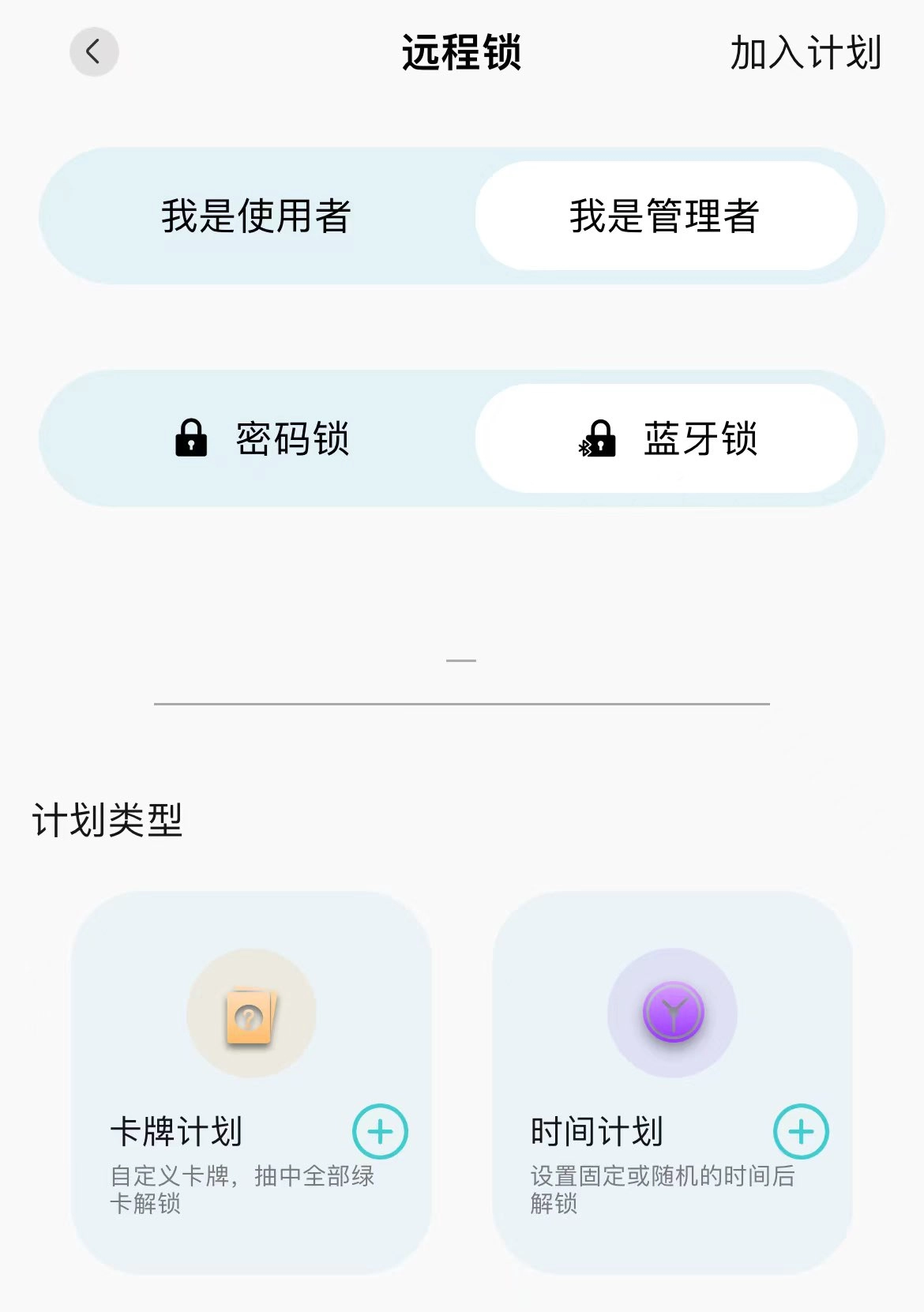Add a 卡牌计划 with its plus icon
Screen dimensions: 924x1312
click(380, 1131)
